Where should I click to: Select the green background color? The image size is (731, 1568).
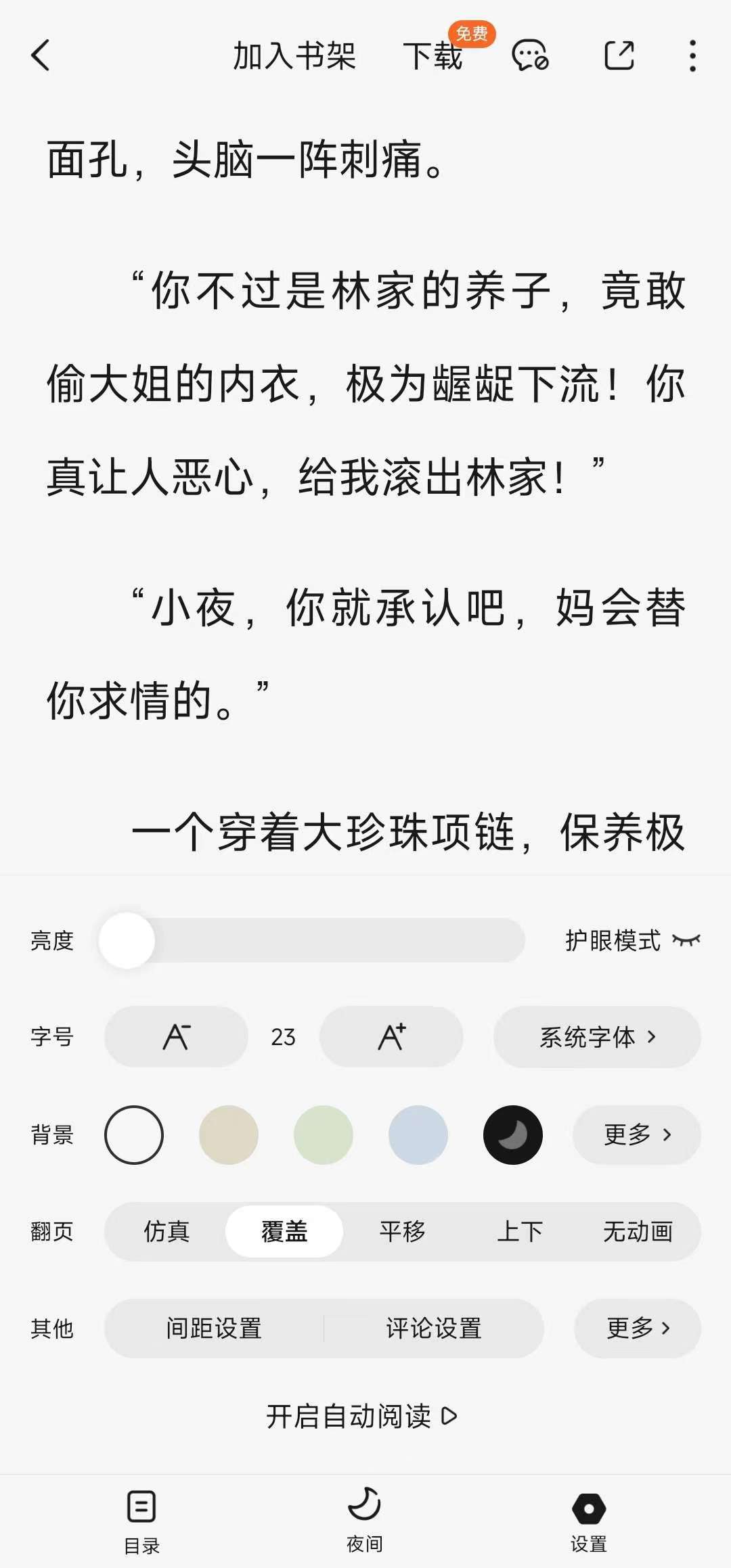[324, 1134]
